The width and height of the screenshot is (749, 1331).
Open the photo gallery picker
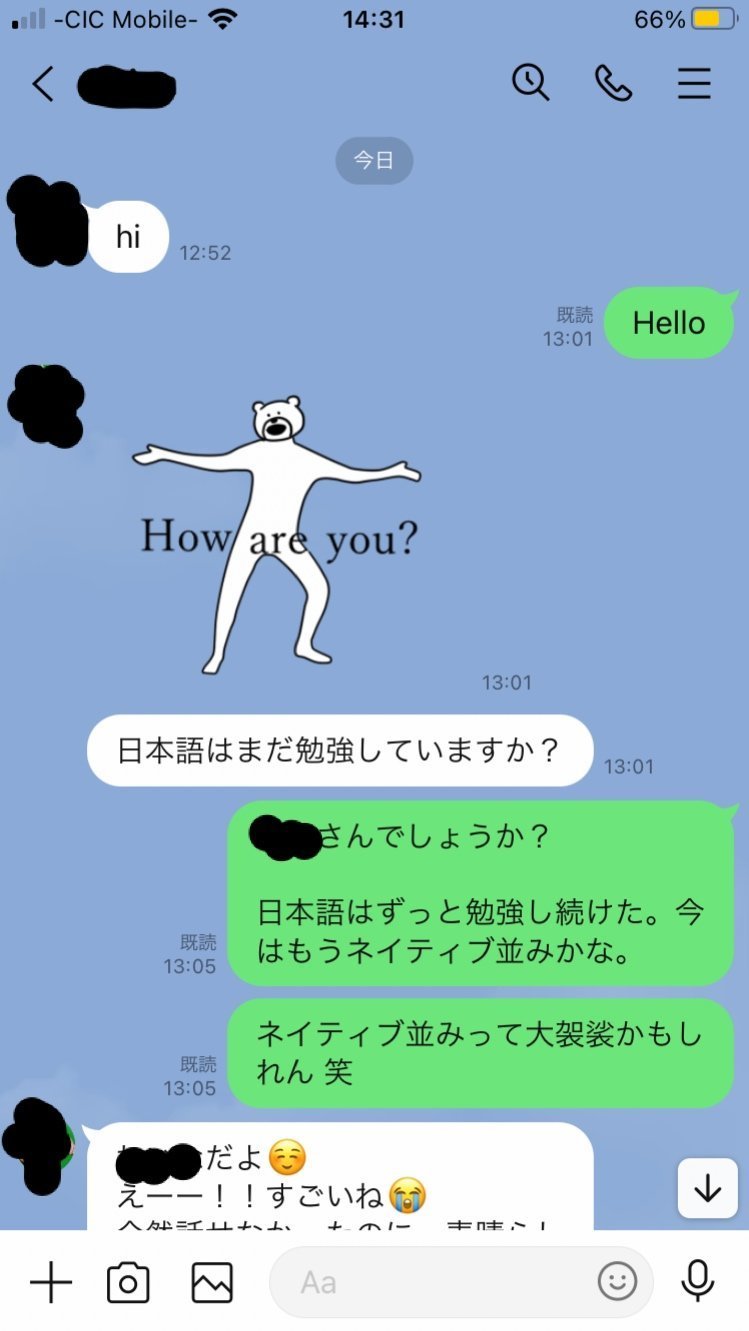point(212,1282)
